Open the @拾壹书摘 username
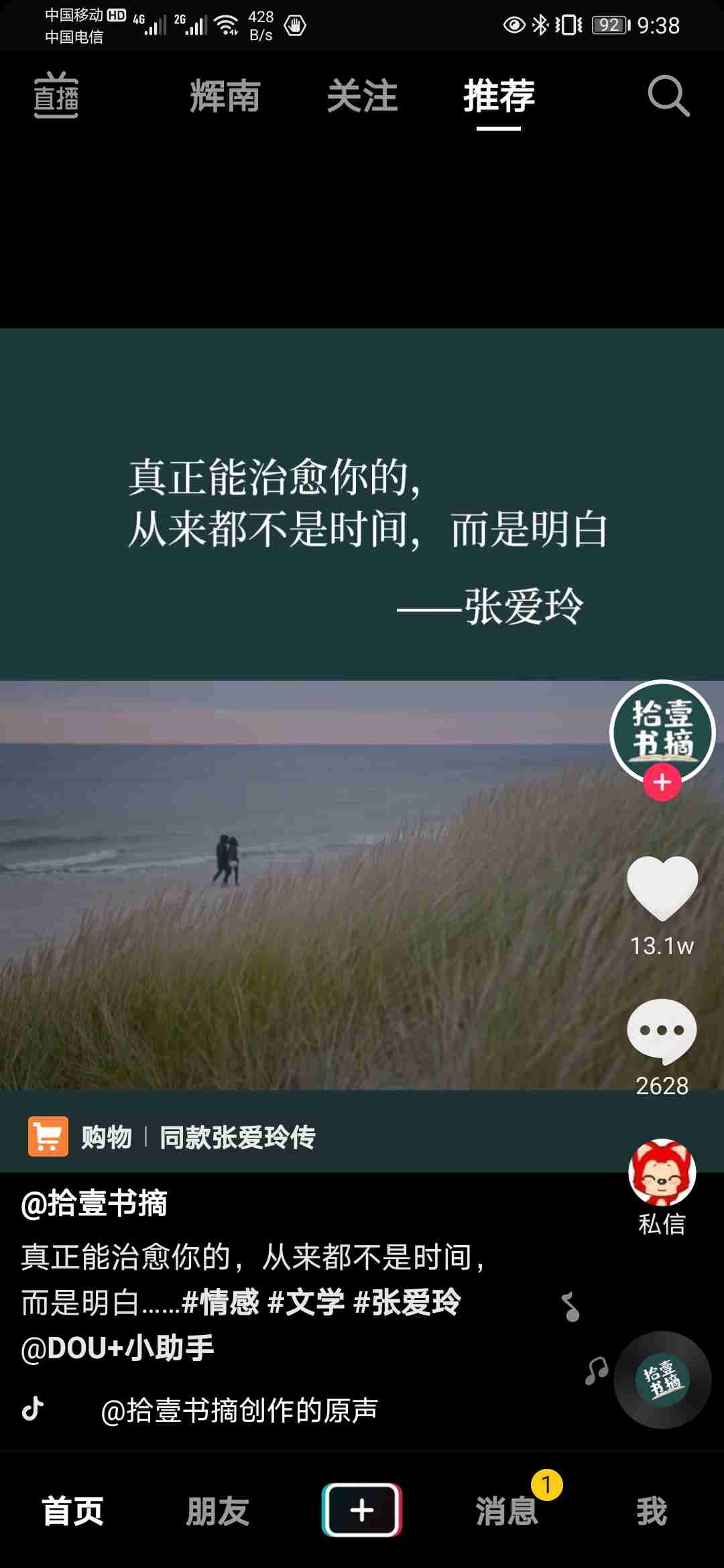 (94, 1203)
